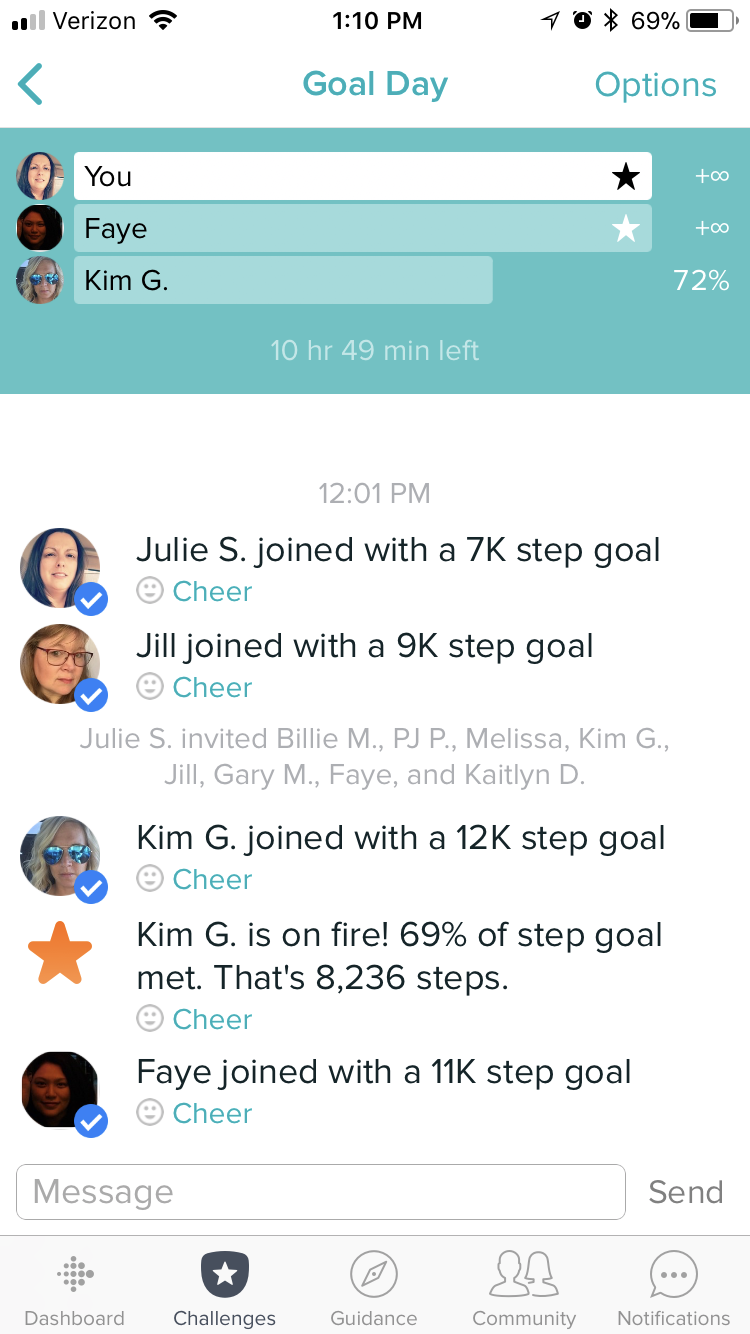Open Faye's leaderboard row

click(x=362, y=228)
